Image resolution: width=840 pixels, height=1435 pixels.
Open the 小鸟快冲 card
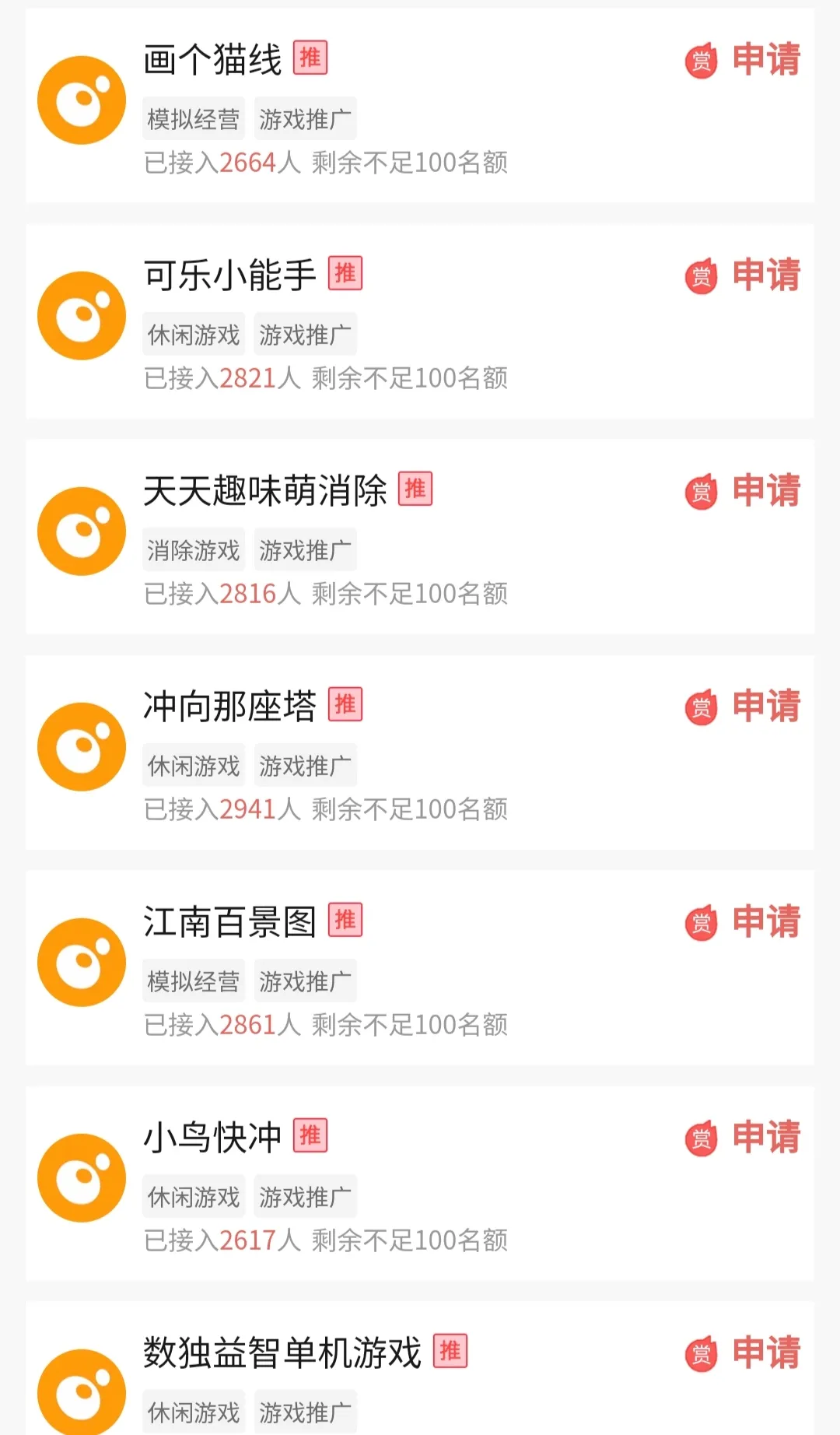pos(420,1184)
